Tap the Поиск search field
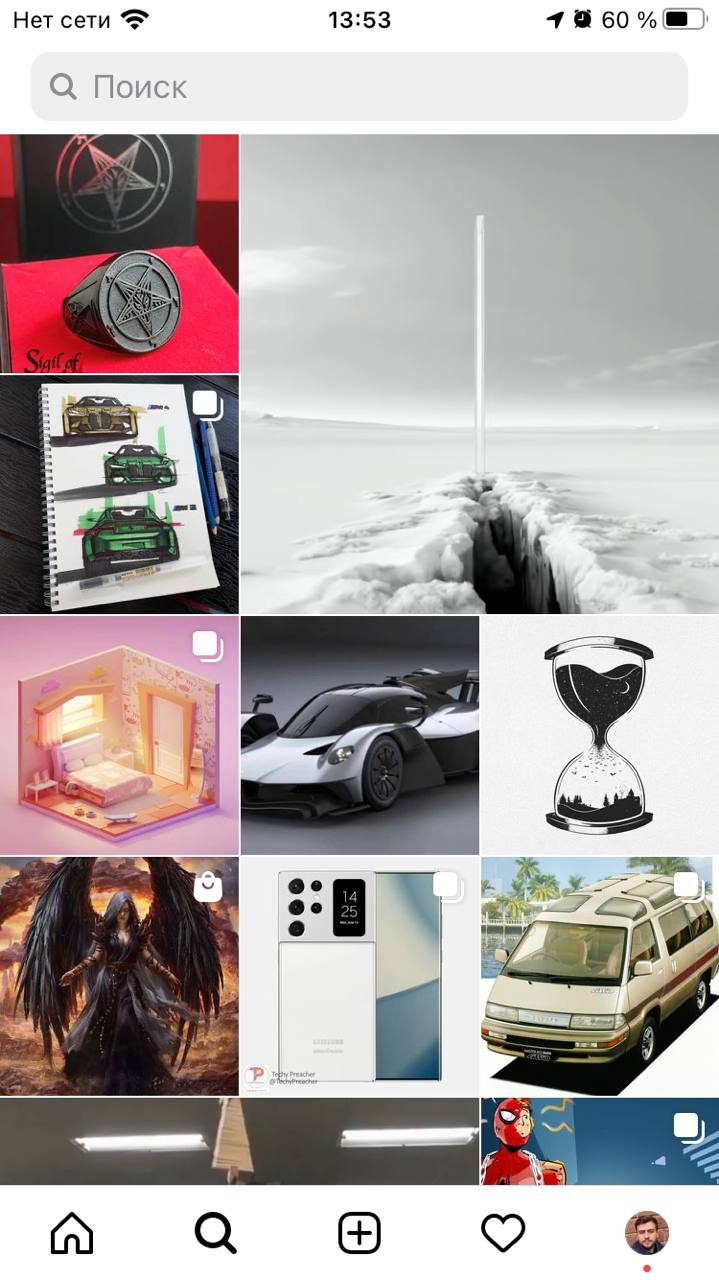The height and width of the screenshot is (1280, 719). point(359,87)
